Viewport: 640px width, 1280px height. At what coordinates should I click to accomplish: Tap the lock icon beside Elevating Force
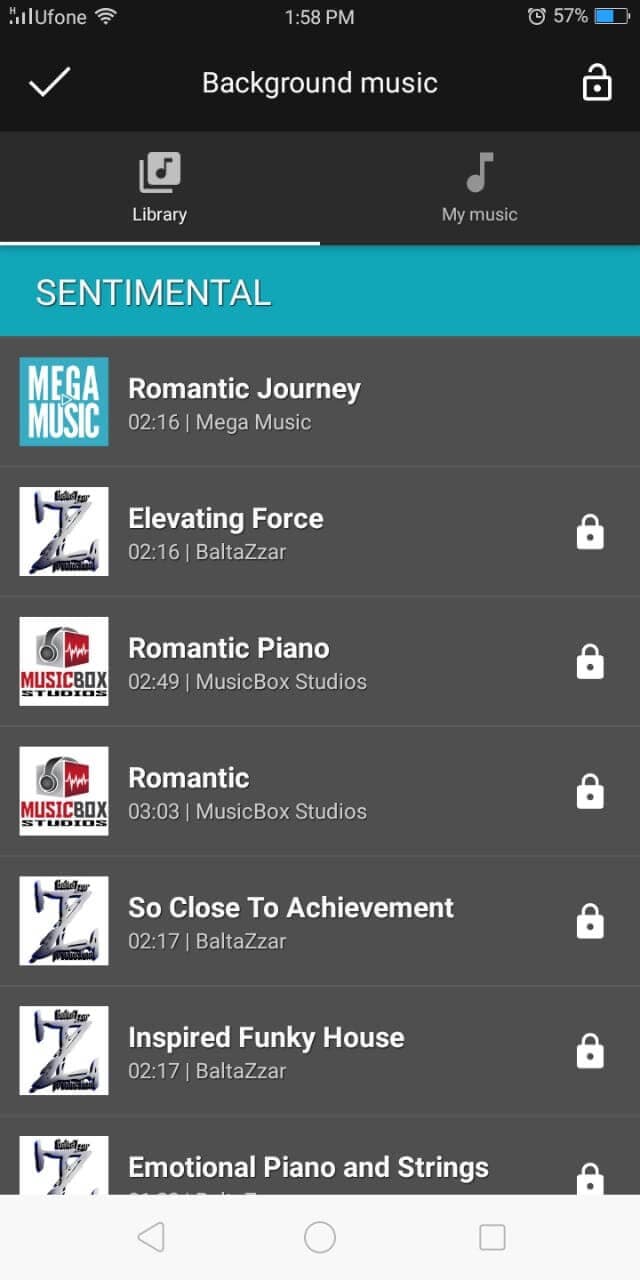(590, 532)
